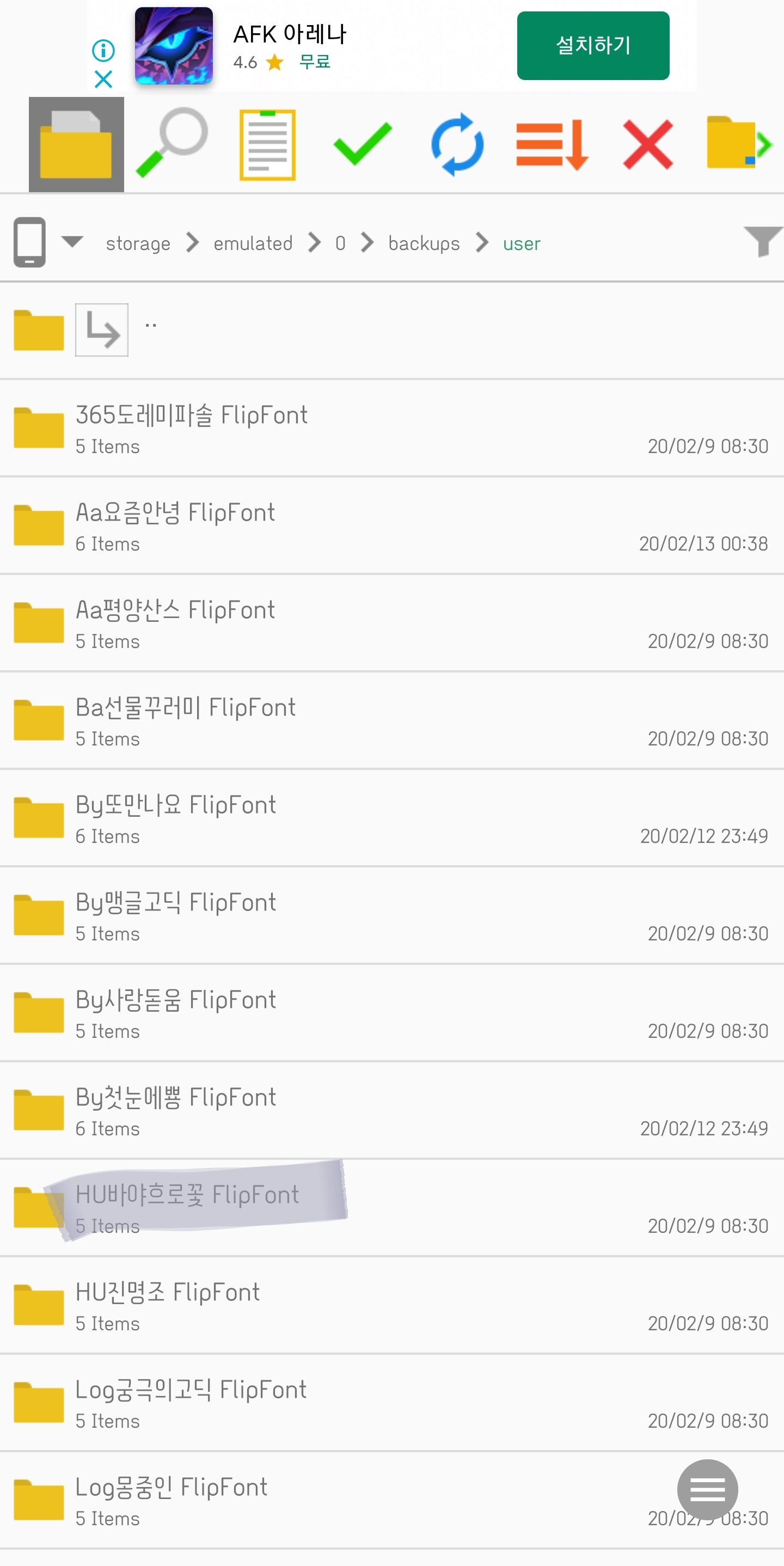Image resolution: width=784 pixels, height=1566 pixels.
Task: Go up to the parent folder
Action: click(392, 330)
